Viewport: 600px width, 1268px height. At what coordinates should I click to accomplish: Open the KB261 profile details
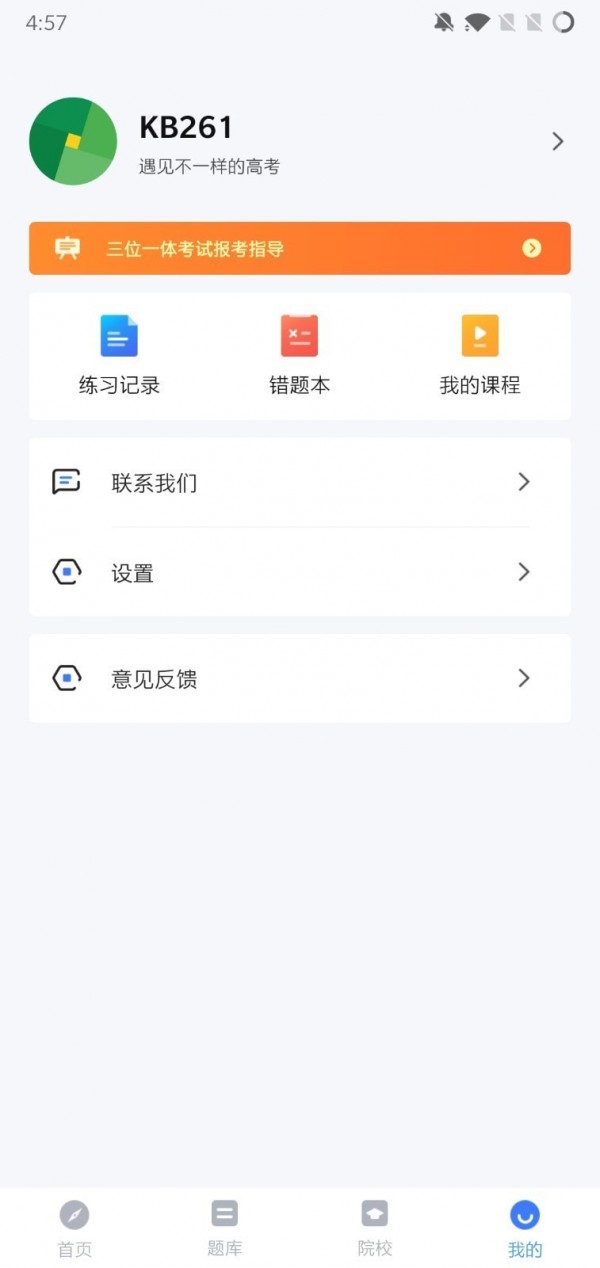pos(300,141)
